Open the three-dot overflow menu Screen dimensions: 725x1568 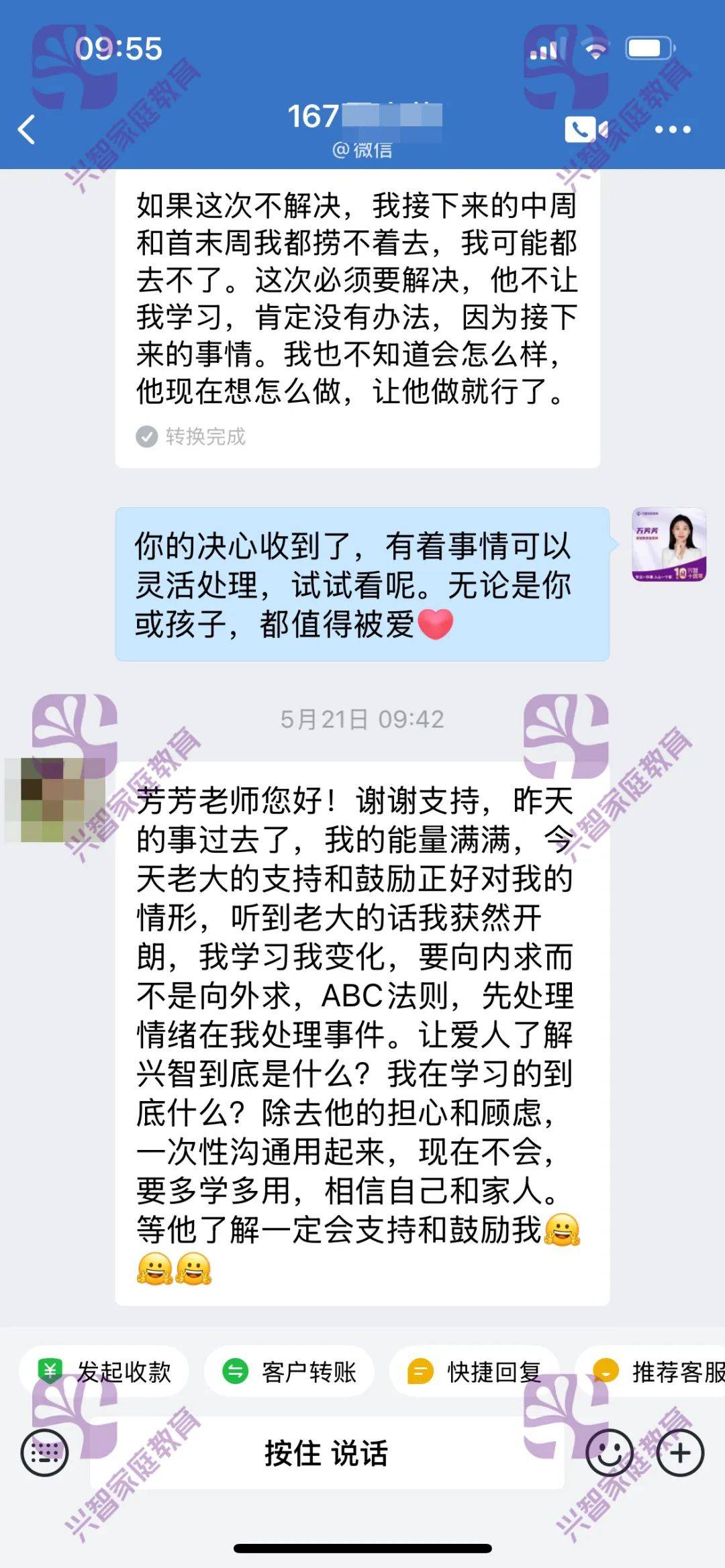pos(673,129)
